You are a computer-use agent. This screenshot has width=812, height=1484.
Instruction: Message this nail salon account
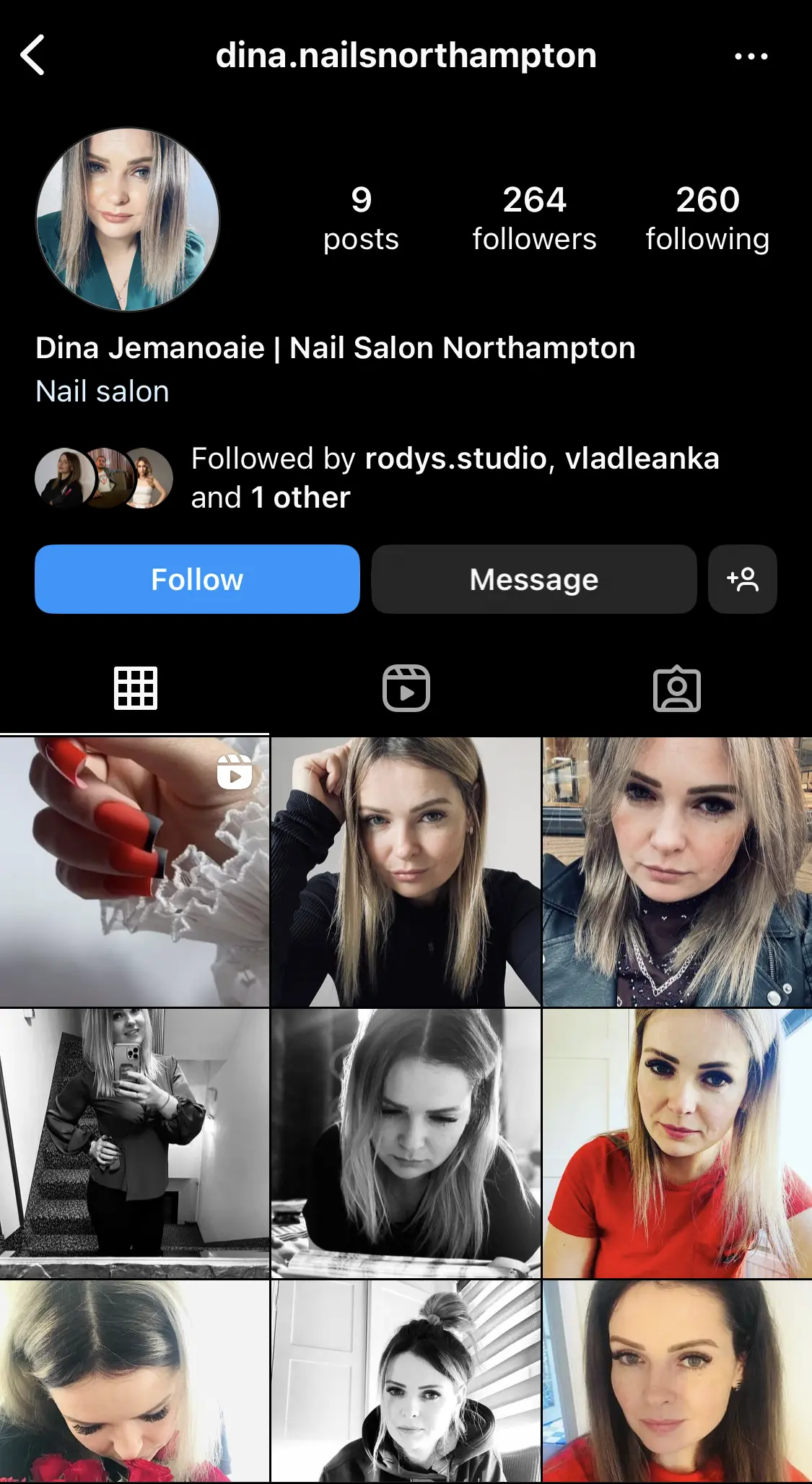tap(534, 579)
